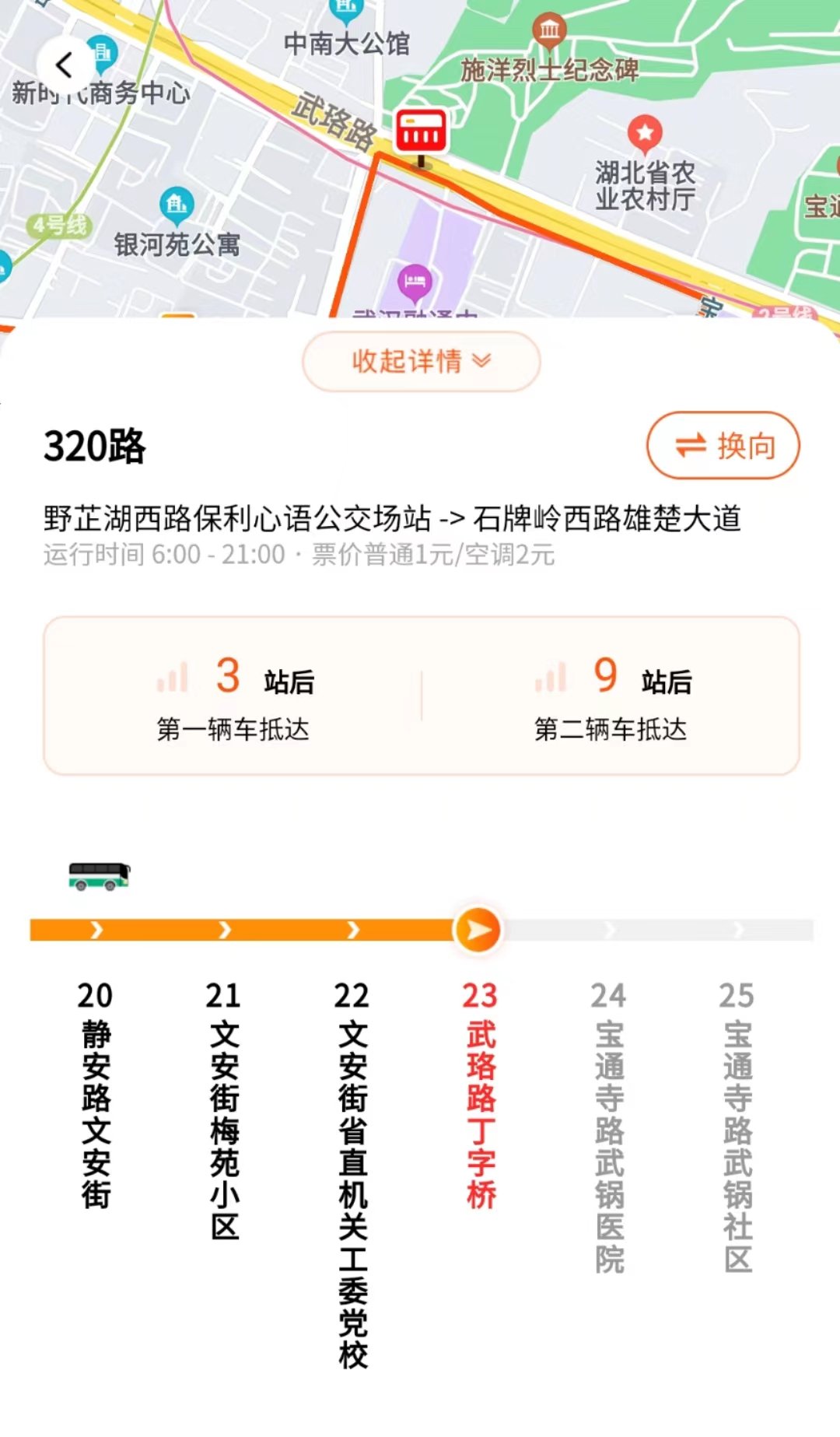The width and height of the screenshot is (840, 1437).
Task: Select stop 22 文安街省直机关工委党校
Action: [x=352, y=1175]
